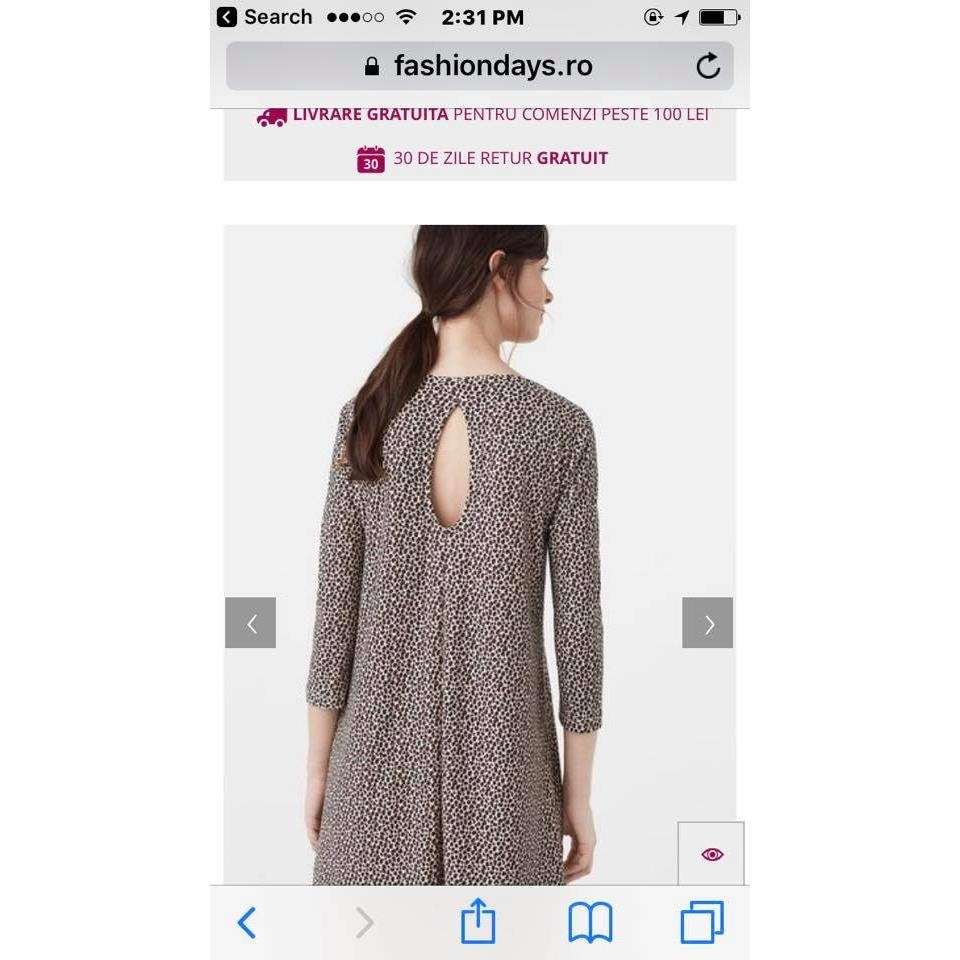Viewport: 960px width, 960px height.
Task: View open Safari tabs
Action: 702,922
